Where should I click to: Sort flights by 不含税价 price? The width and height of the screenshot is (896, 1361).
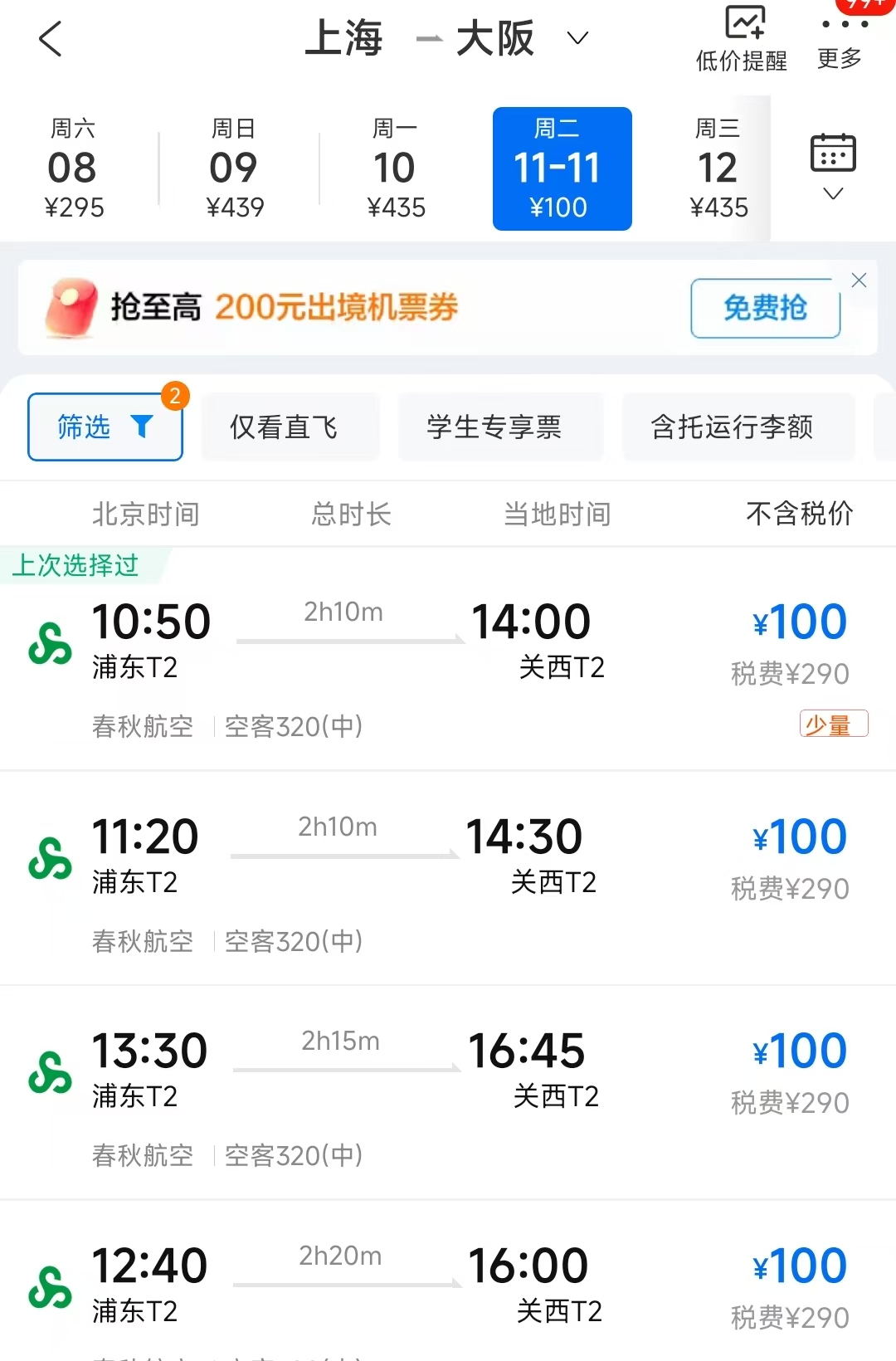point(798,514)
